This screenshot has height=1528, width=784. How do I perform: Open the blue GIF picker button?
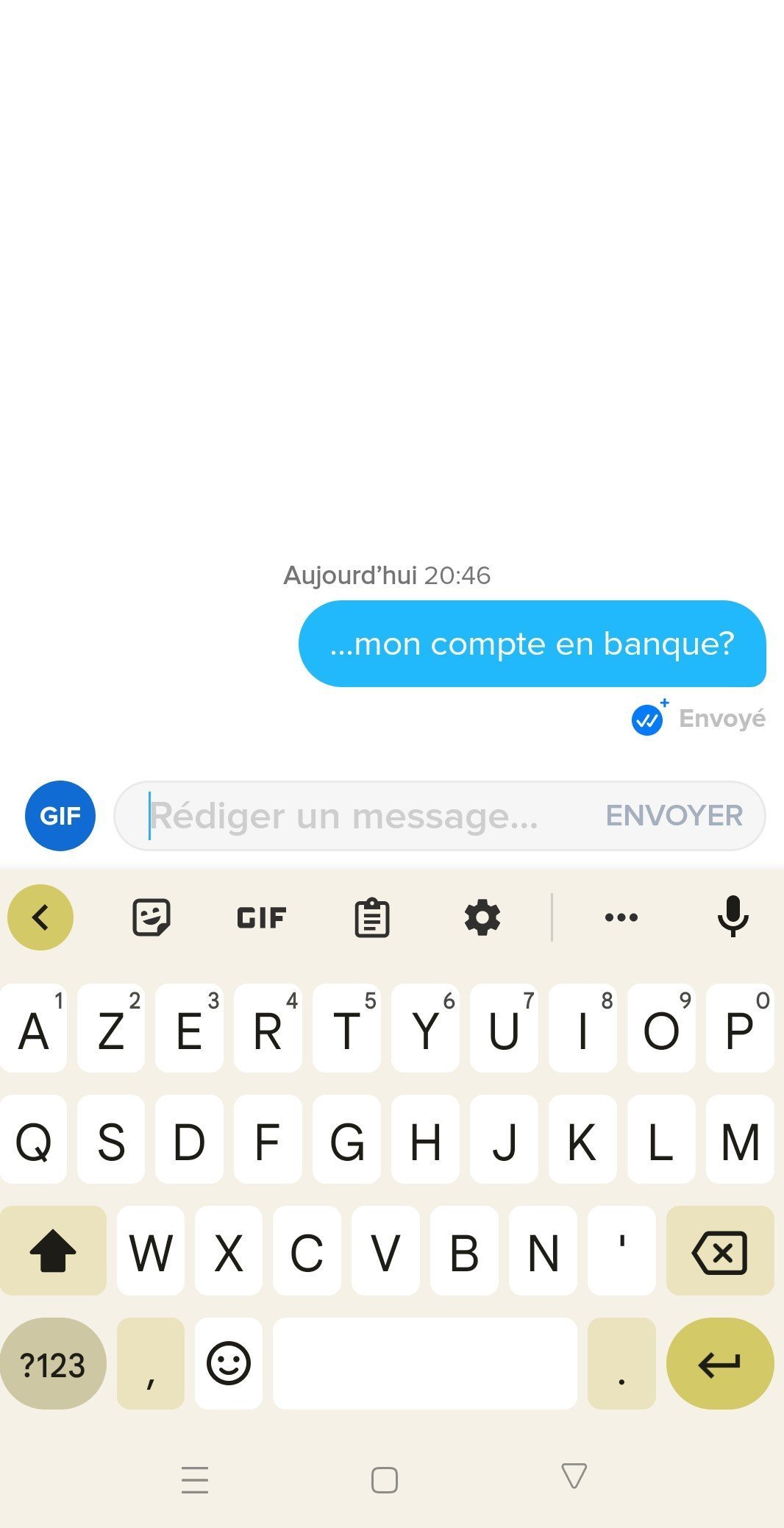tap(60, 815)
